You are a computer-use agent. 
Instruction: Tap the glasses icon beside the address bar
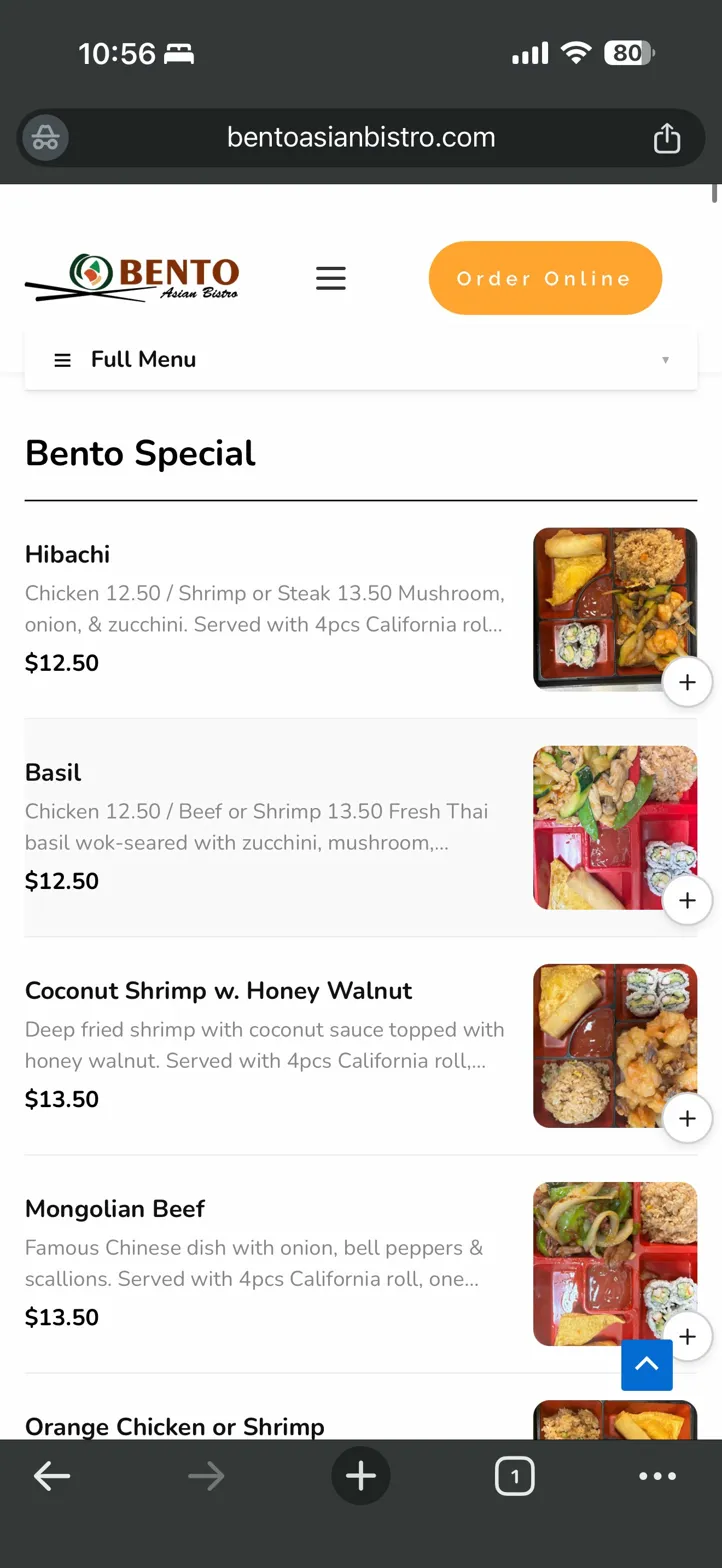(x=44, y=137)
